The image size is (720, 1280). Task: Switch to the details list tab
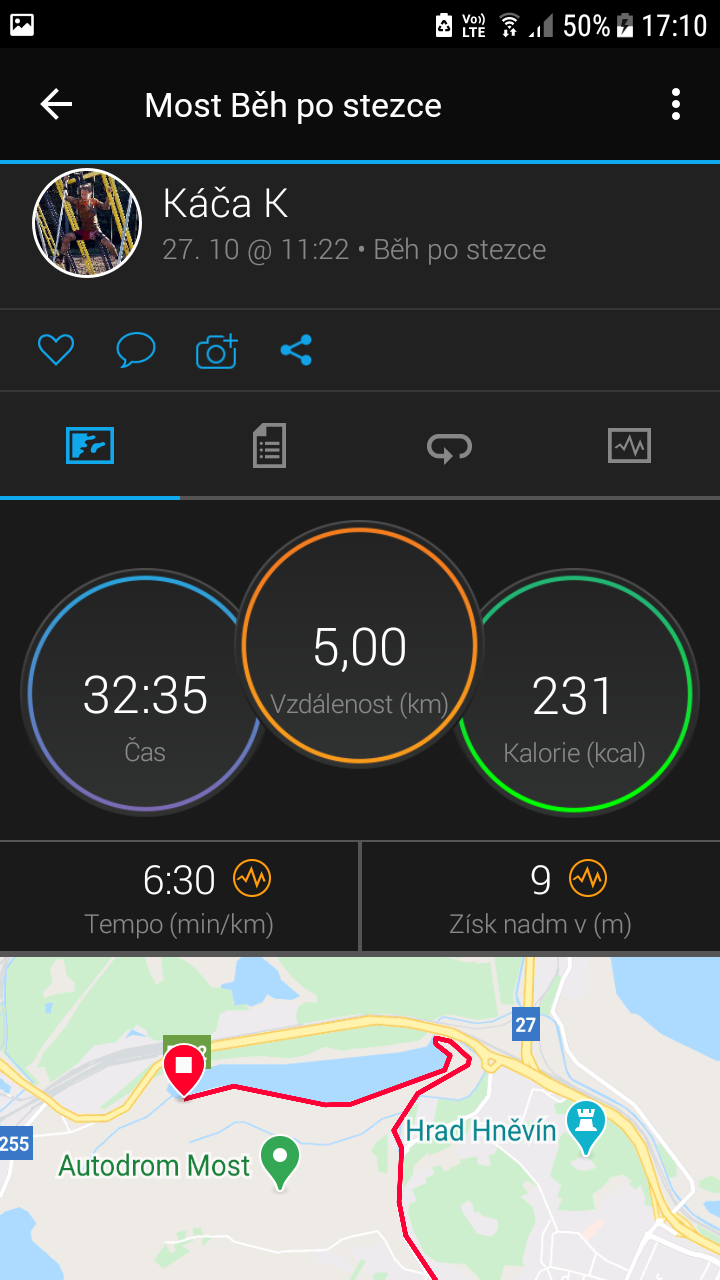point(270,445)
